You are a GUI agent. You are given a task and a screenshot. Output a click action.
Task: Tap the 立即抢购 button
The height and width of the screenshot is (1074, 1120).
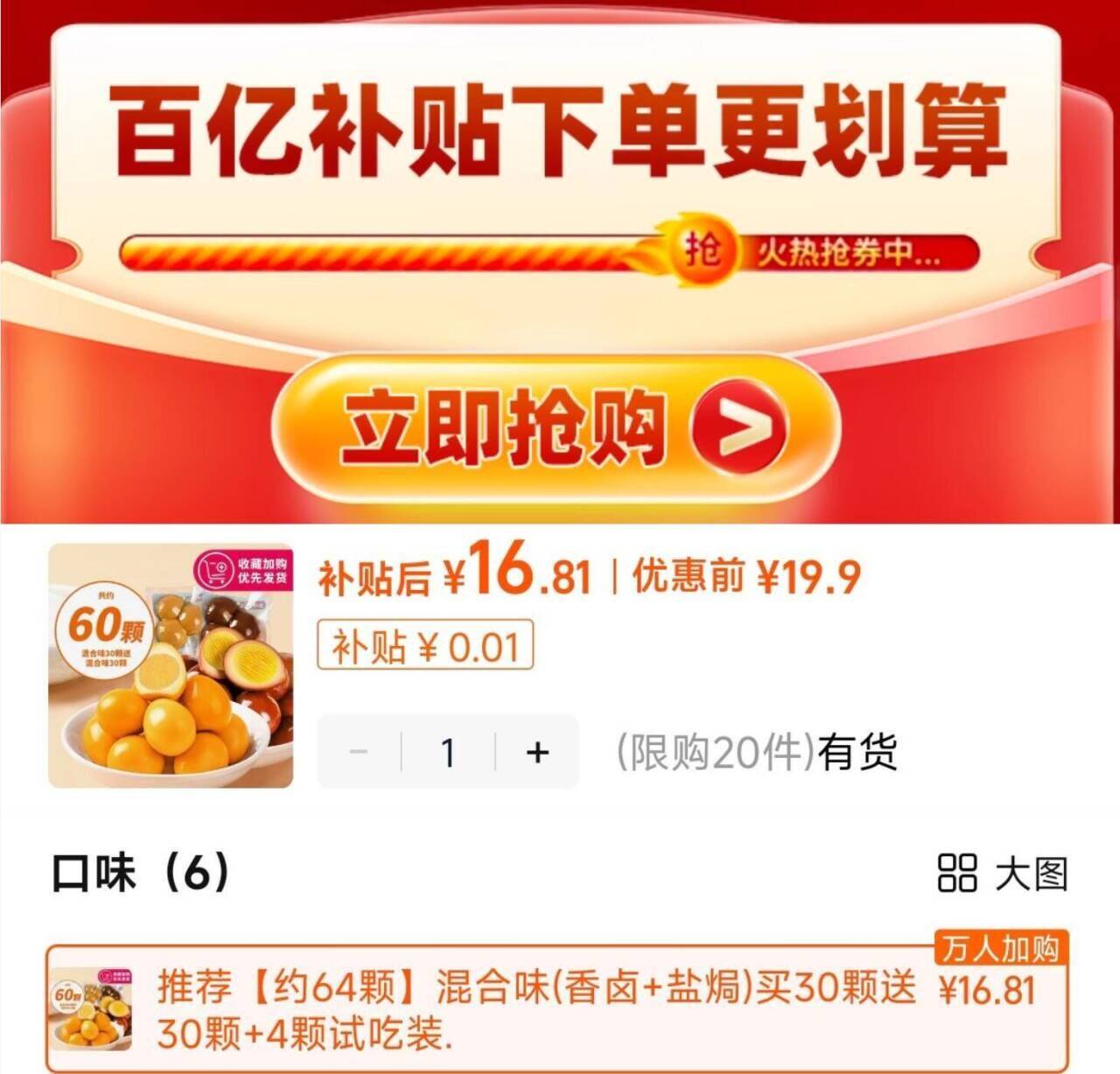[x=555, y=428]
